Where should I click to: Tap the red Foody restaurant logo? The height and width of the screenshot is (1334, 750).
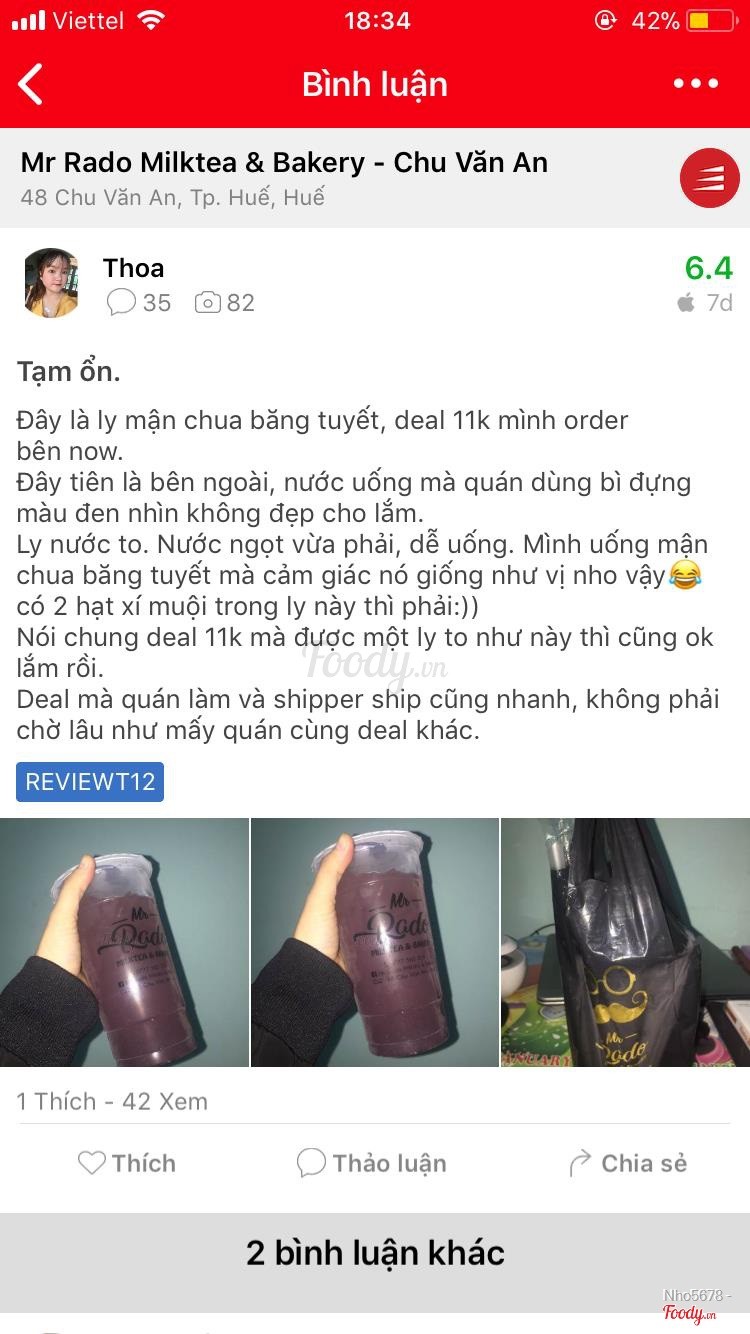click(x=708, y=178)
